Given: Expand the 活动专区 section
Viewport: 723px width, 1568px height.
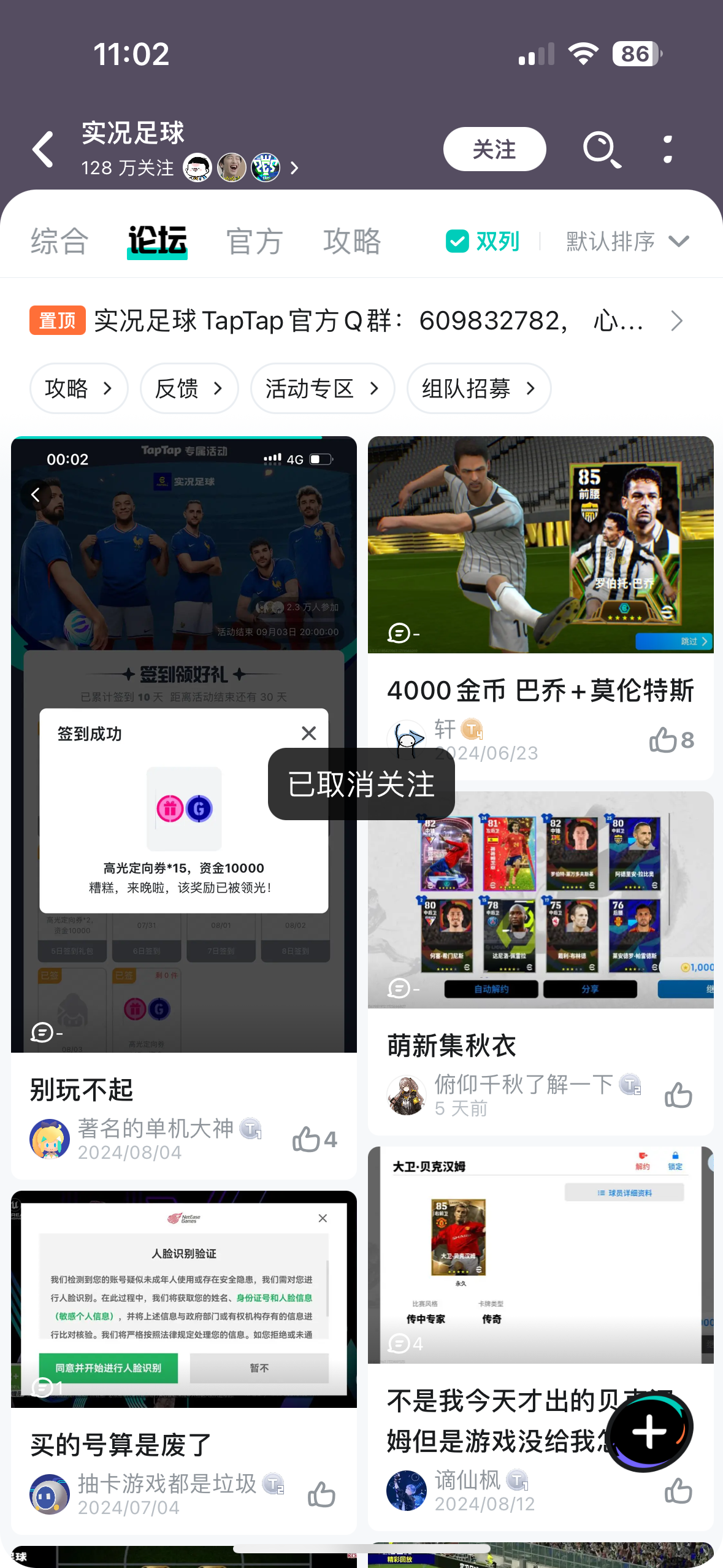Looking at the screenshot, I should coord(322,388).
